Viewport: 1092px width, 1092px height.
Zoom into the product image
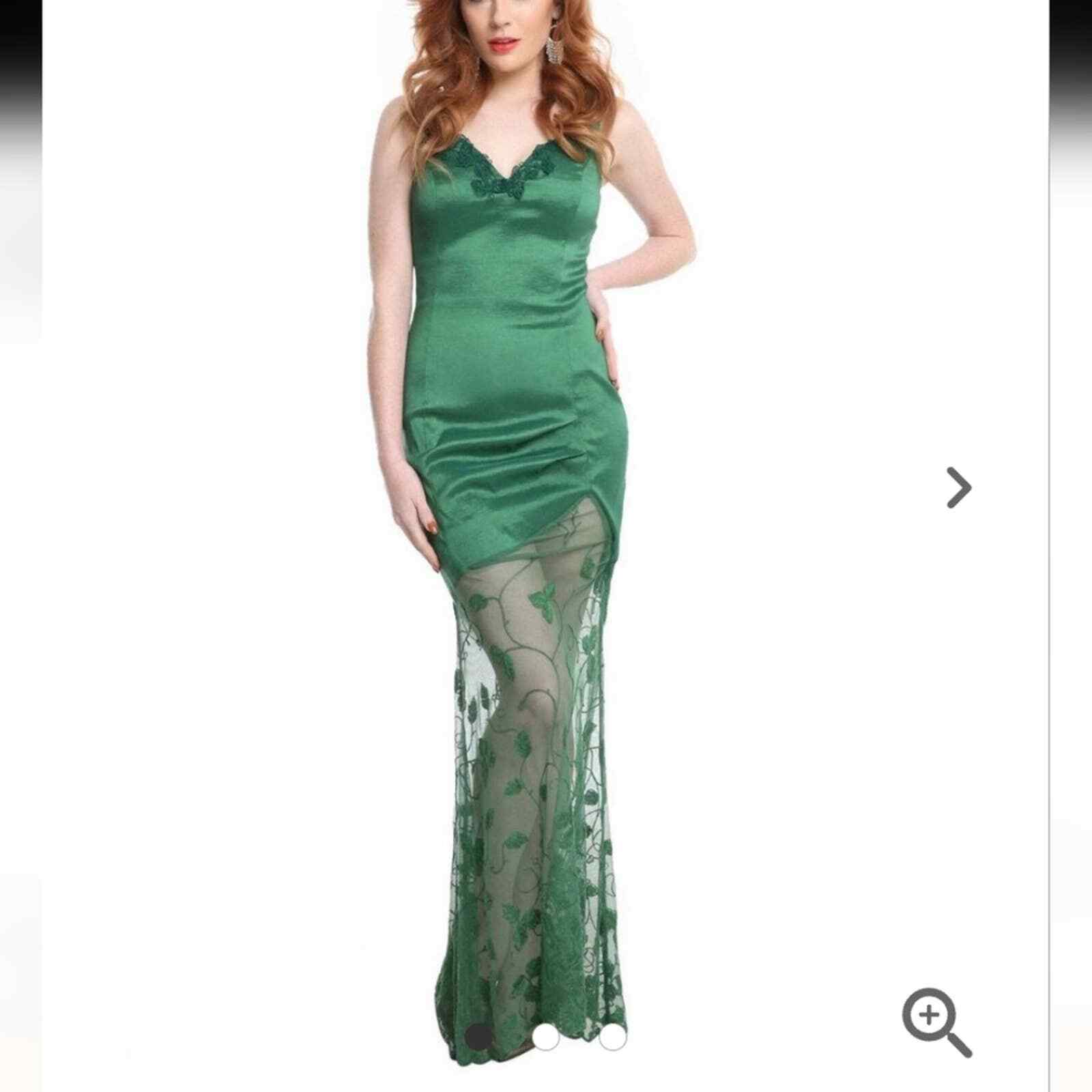[936, 1022]
